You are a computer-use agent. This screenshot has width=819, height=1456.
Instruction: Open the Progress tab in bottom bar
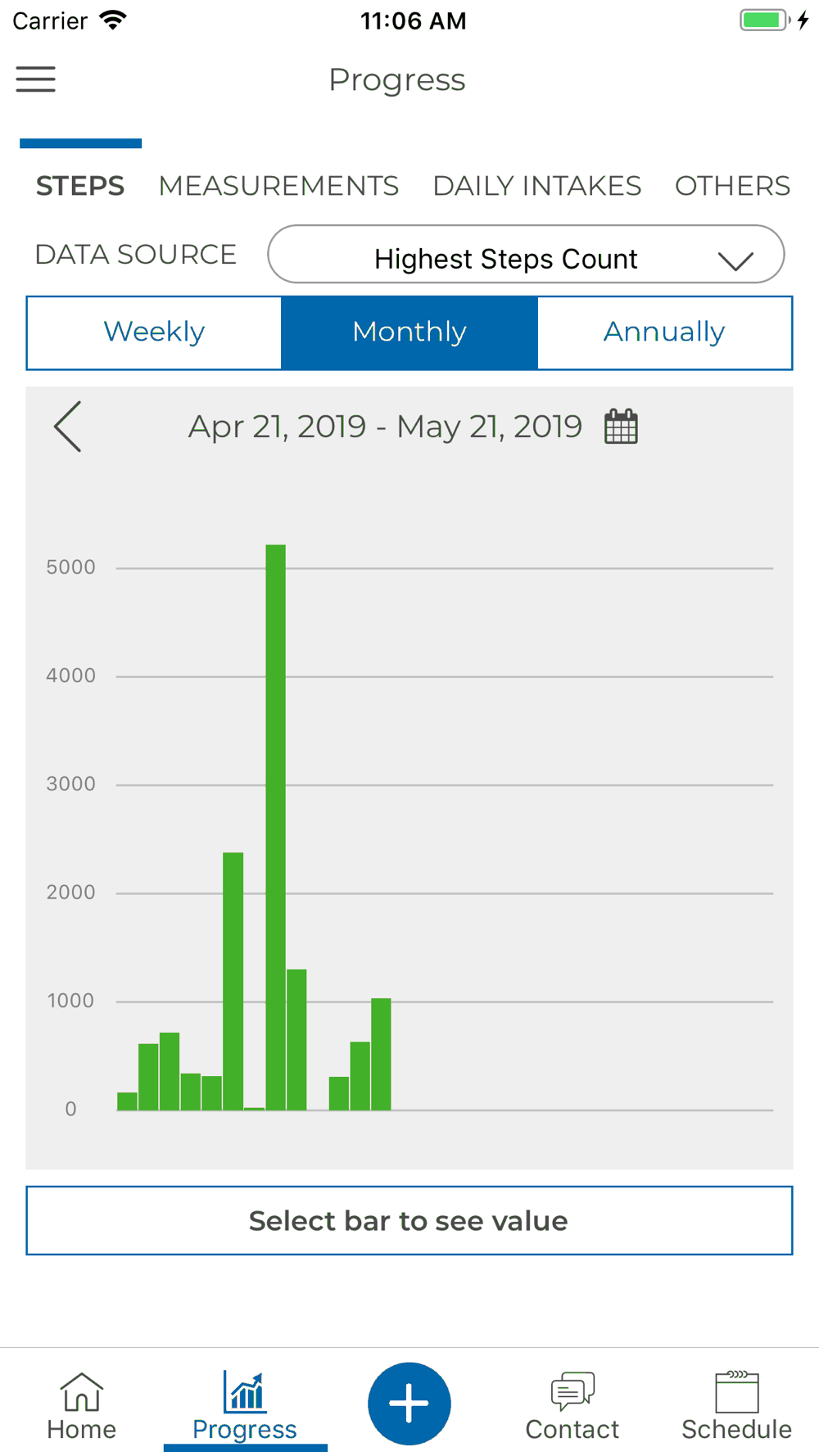pos(245,1406)
